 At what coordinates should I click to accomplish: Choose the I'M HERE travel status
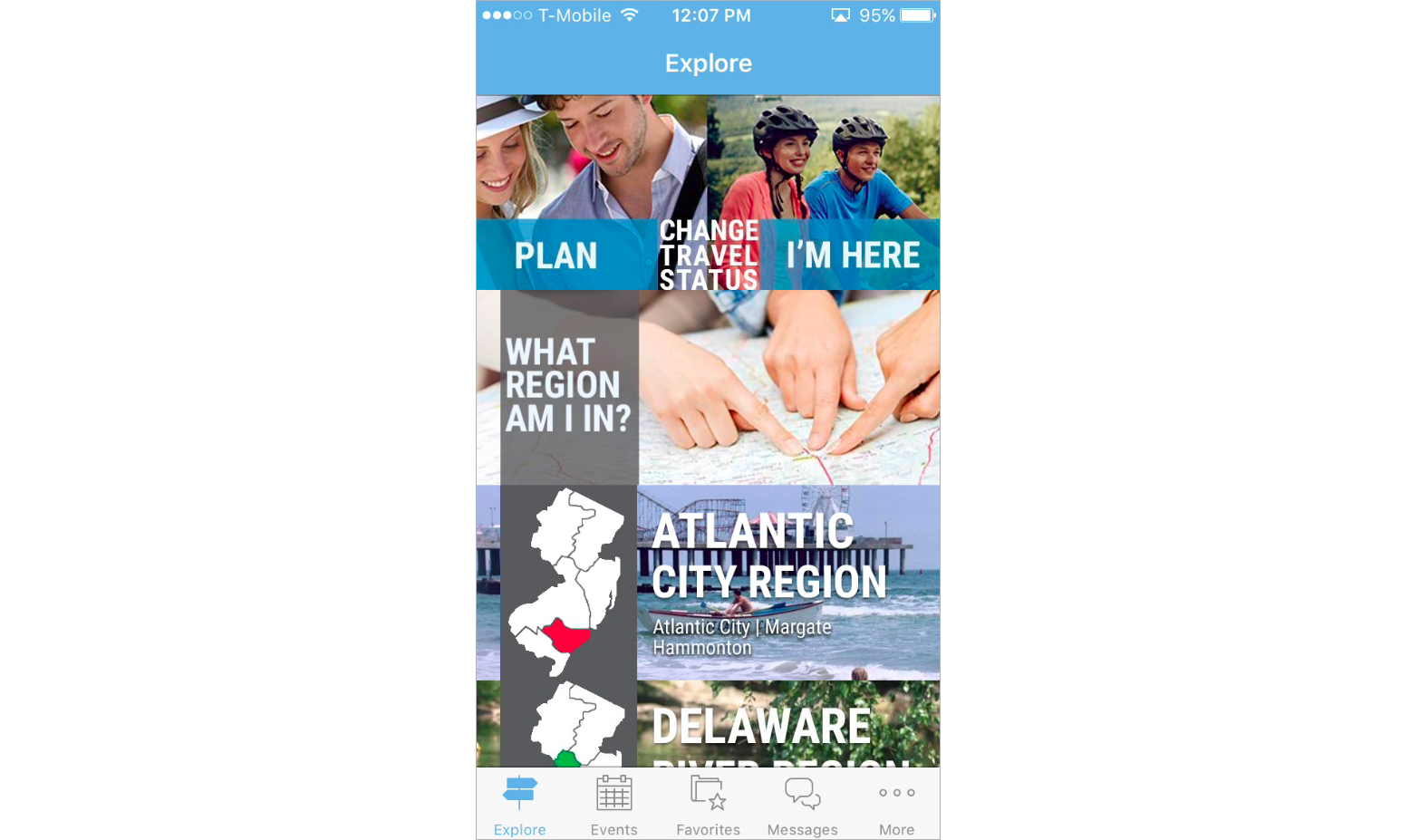tap(852, 255)
